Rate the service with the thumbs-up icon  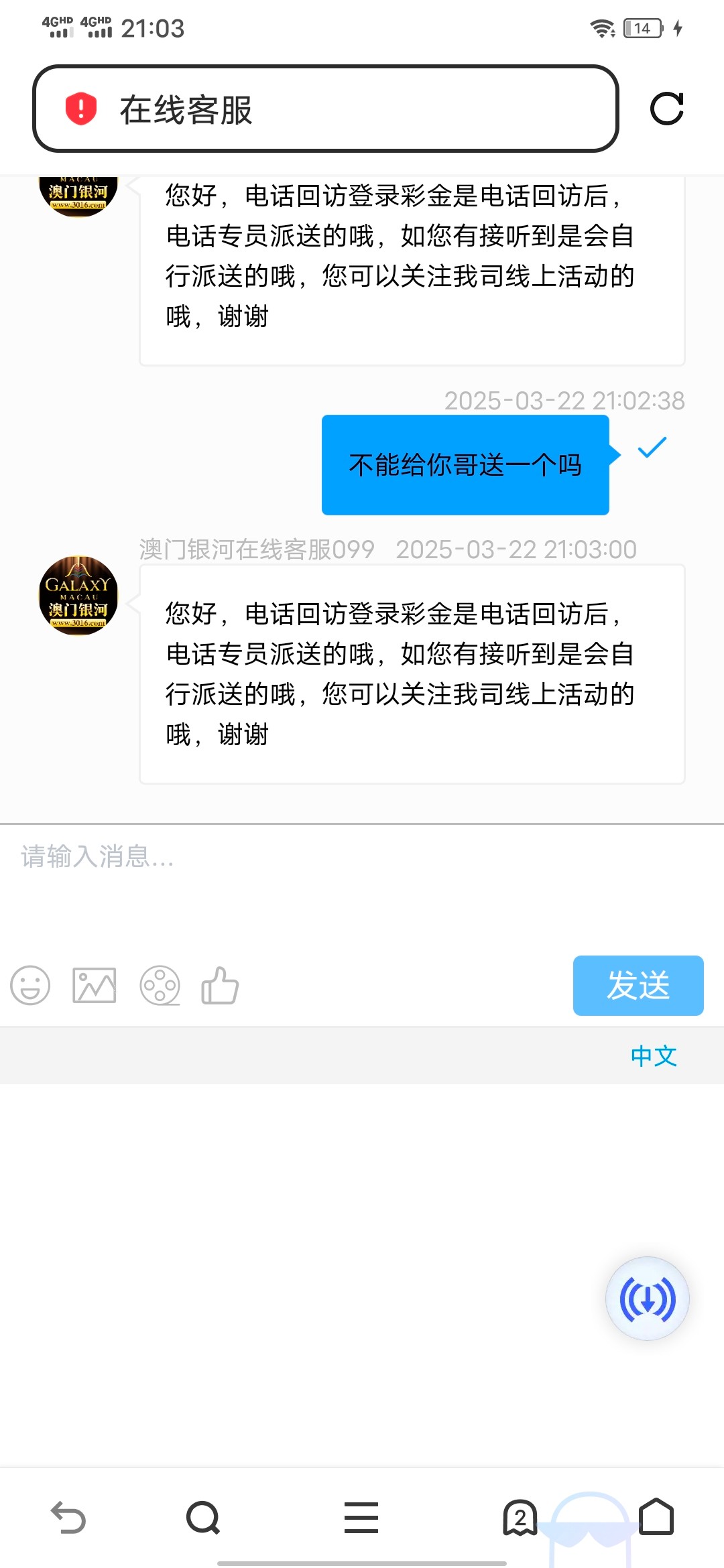(x=220, y=986)
